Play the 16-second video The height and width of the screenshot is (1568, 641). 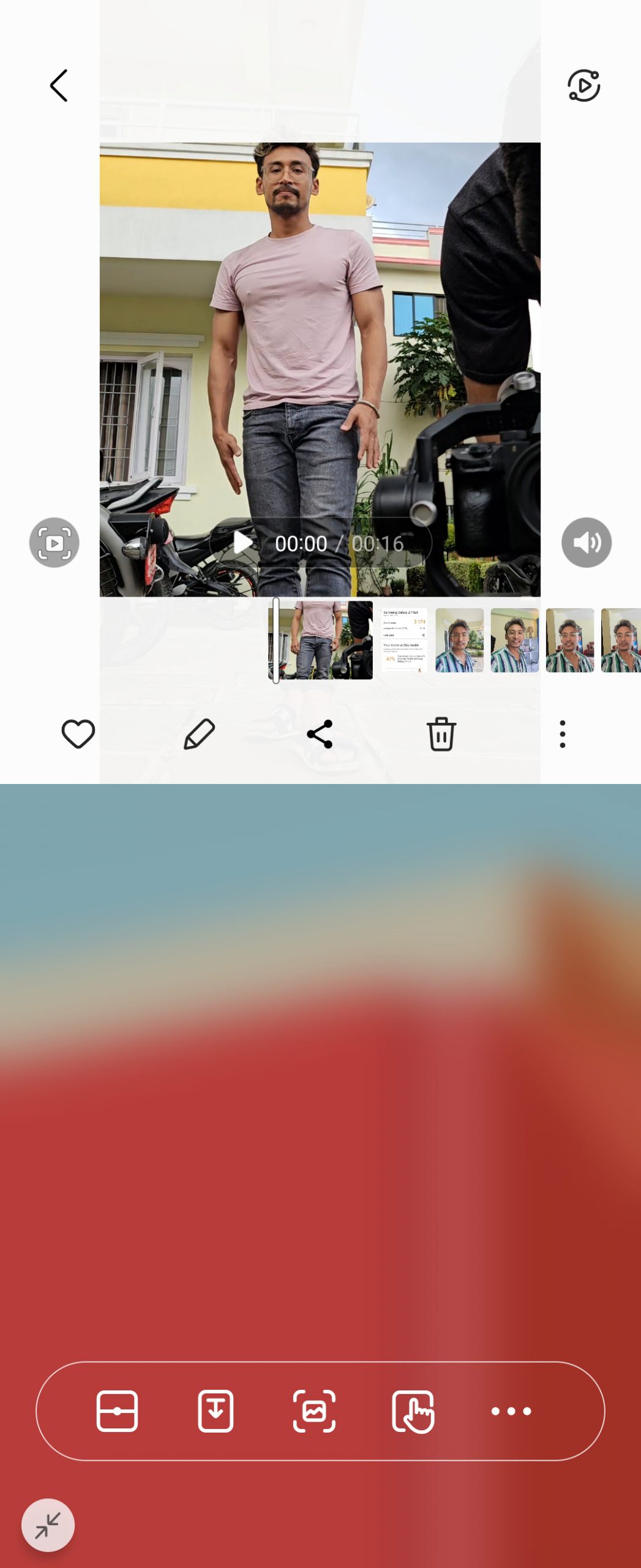tap(242, 543)
